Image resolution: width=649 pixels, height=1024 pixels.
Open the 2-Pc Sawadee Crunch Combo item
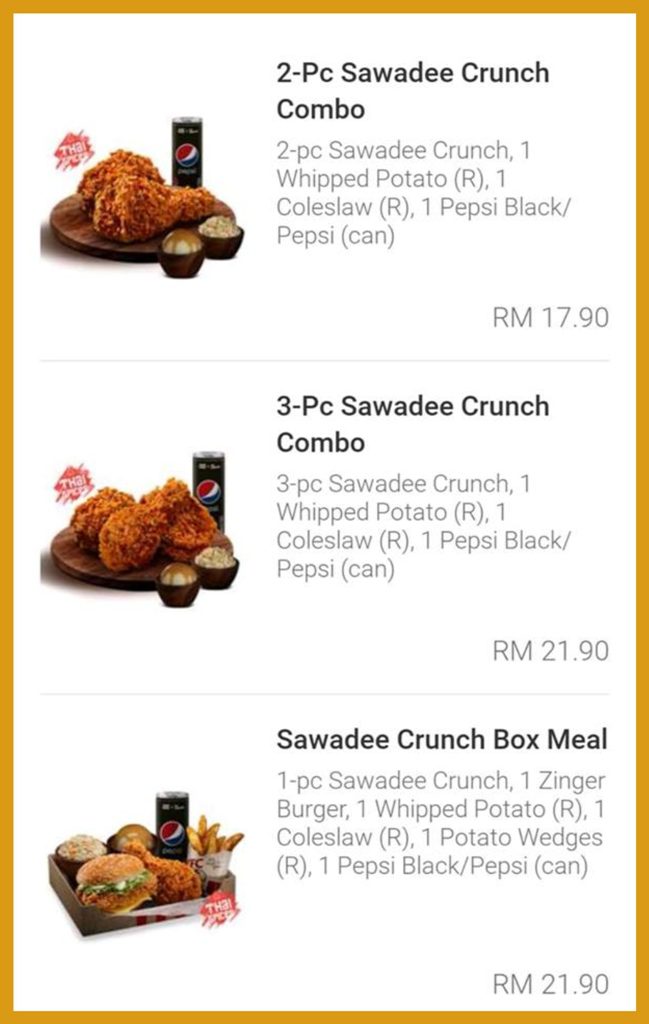(x=412, y=90)
